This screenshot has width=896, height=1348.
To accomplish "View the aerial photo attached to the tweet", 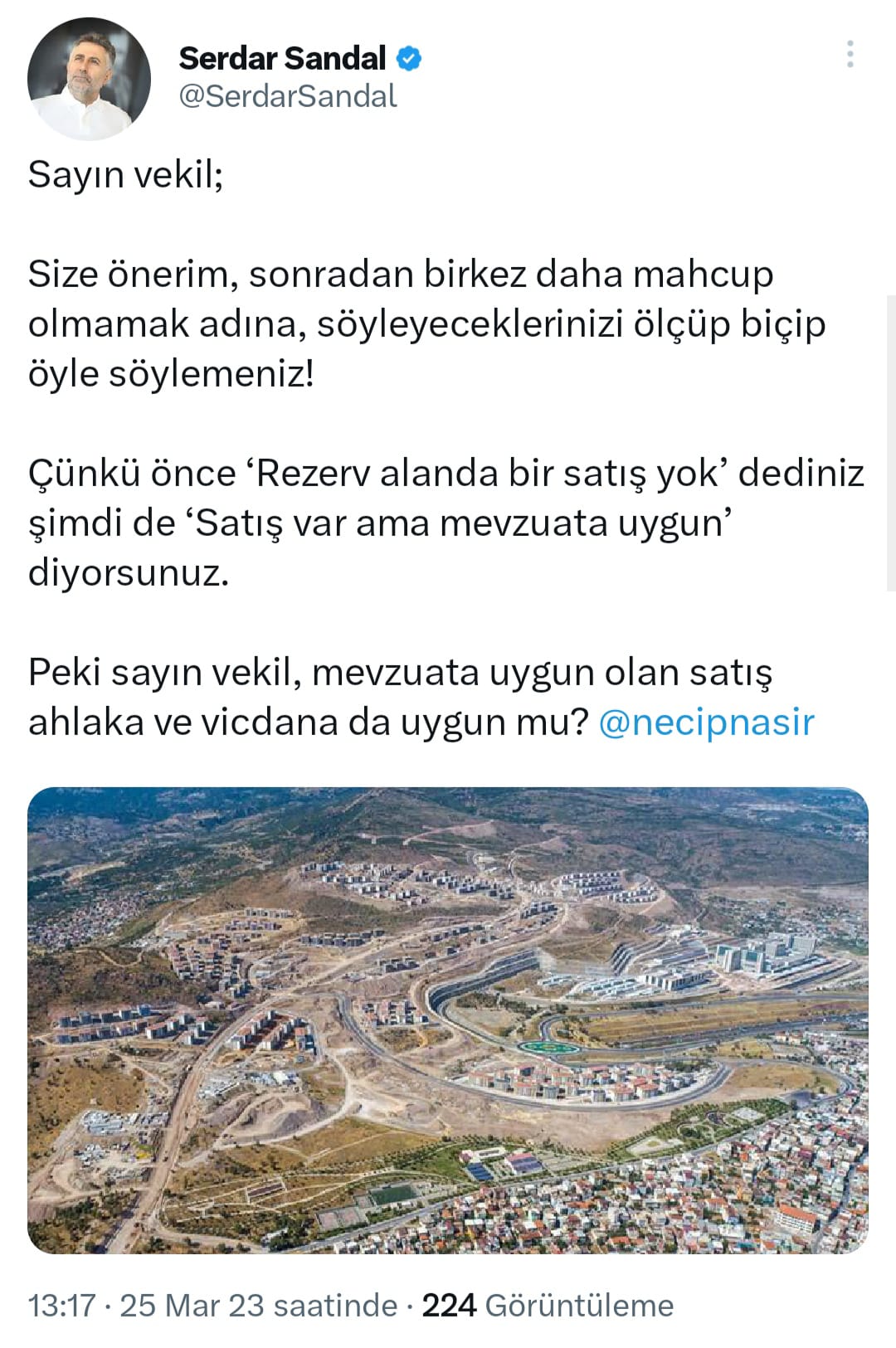I will tap(448, 1020).
